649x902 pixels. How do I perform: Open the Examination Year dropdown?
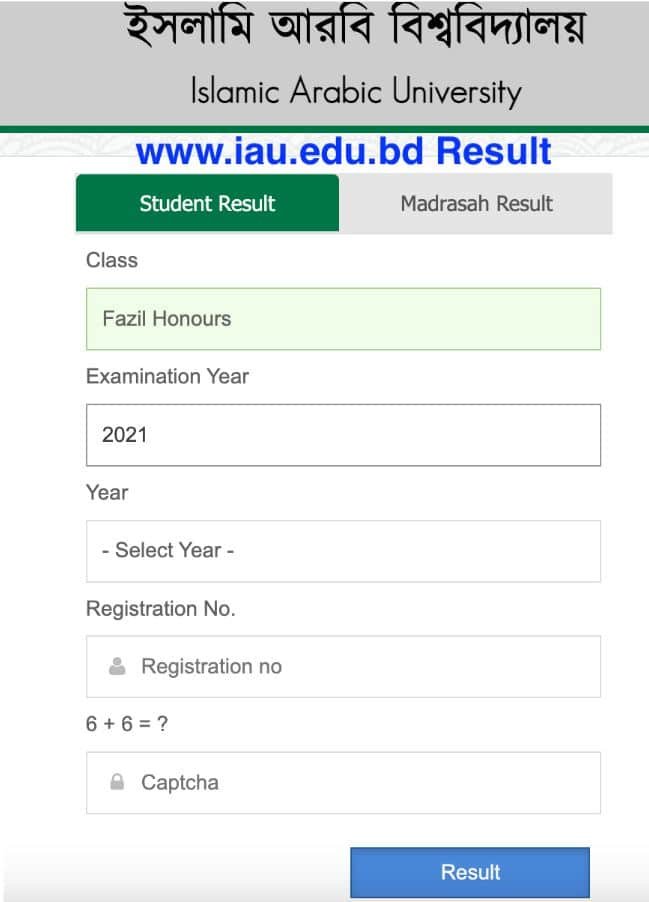coord(343,435)
